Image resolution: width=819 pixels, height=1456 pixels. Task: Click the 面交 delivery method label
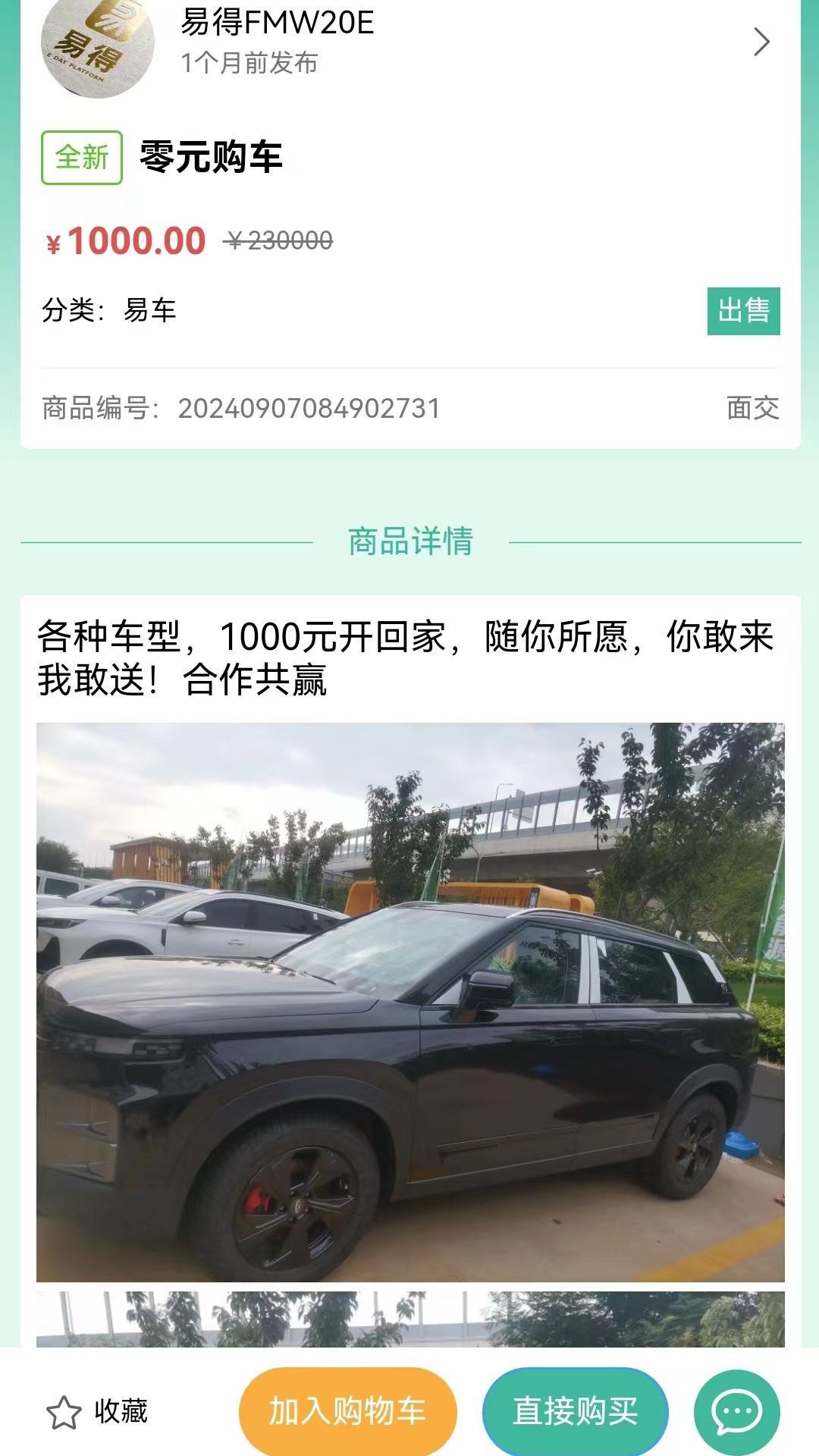click(x=752, y=407)
